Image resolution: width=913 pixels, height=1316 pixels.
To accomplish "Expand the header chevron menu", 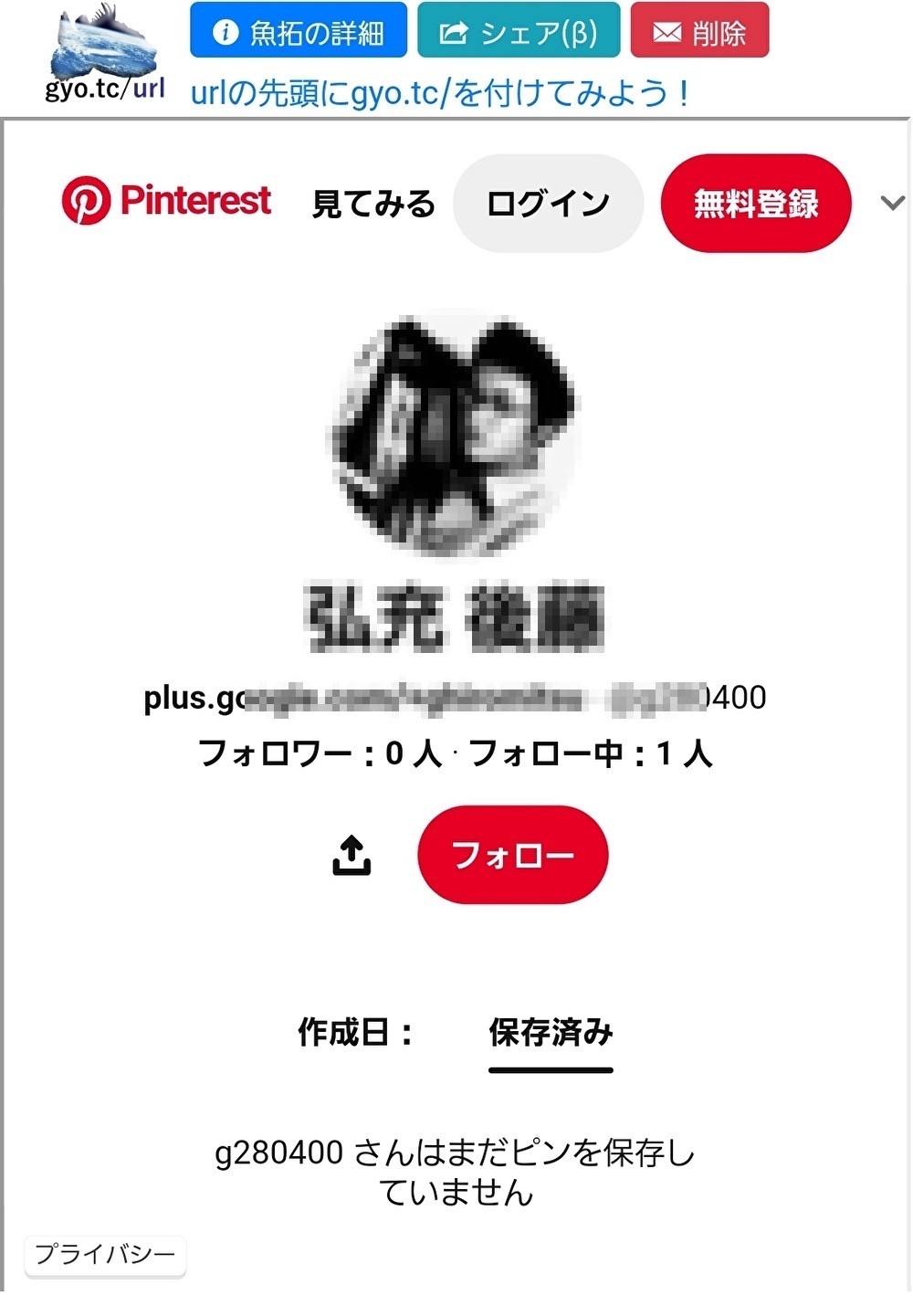I will pyautogui.click(x=892, y=203).
